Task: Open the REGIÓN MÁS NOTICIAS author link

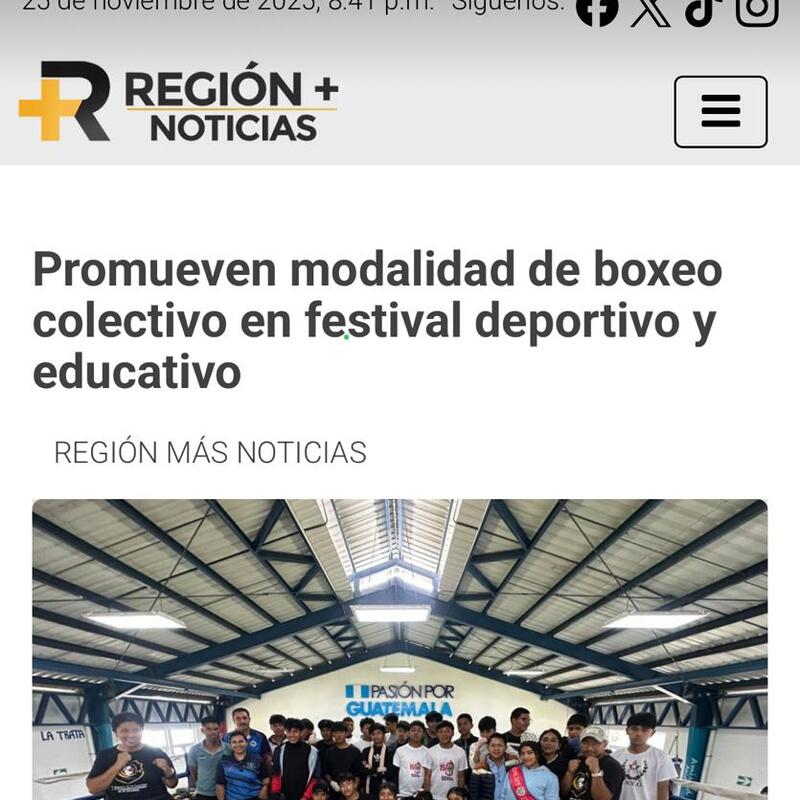Action: coord(210,452)
